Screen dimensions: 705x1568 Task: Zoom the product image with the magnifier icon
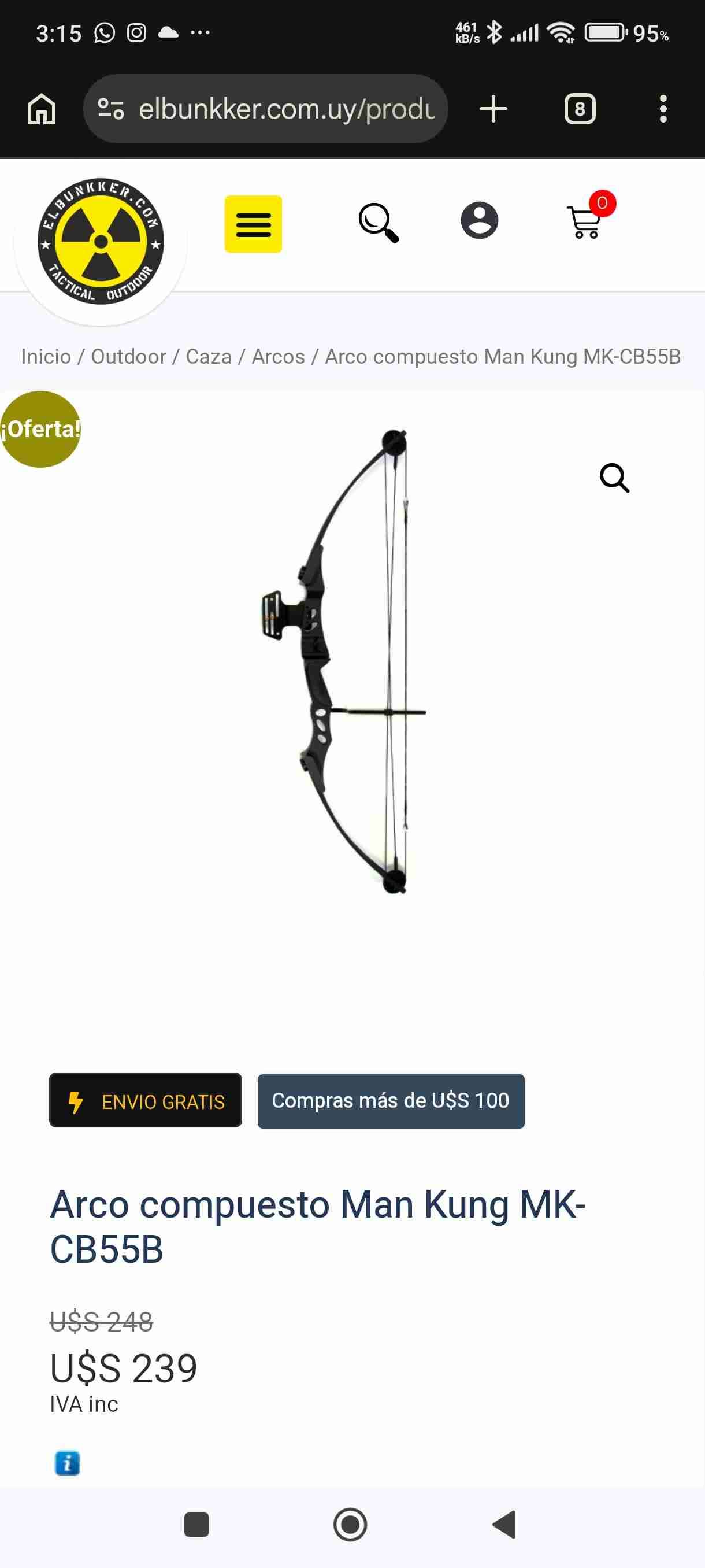tap(615, 478)
